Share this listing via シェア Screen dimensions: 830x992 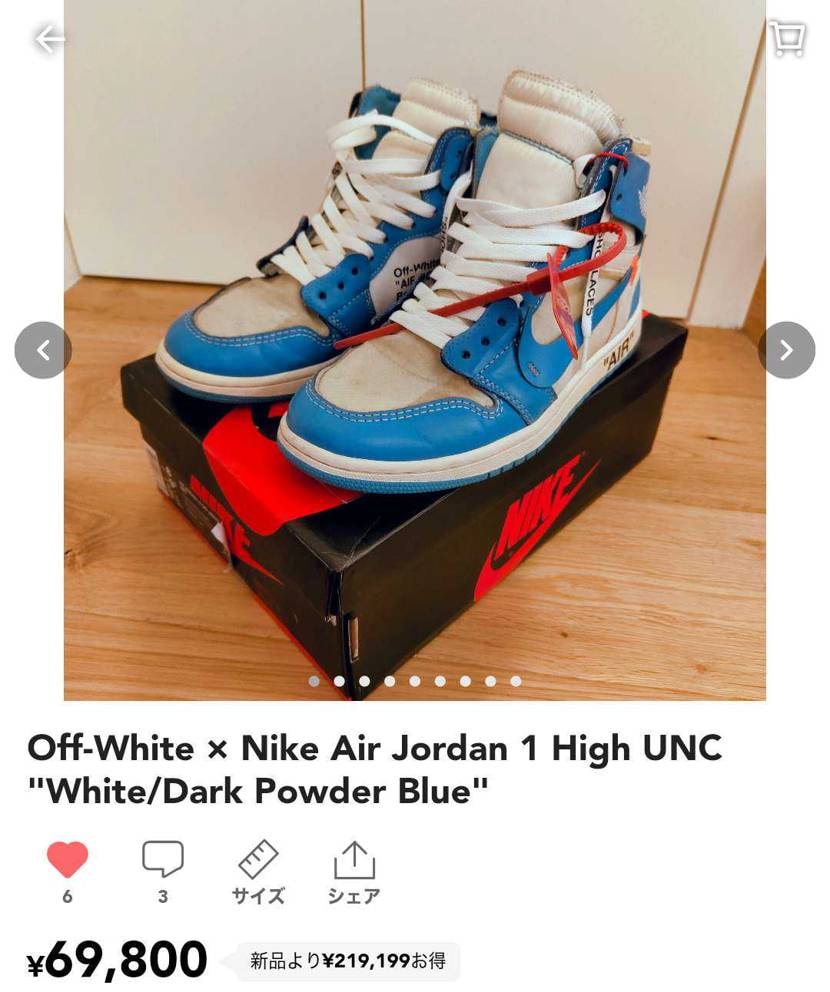353,870
